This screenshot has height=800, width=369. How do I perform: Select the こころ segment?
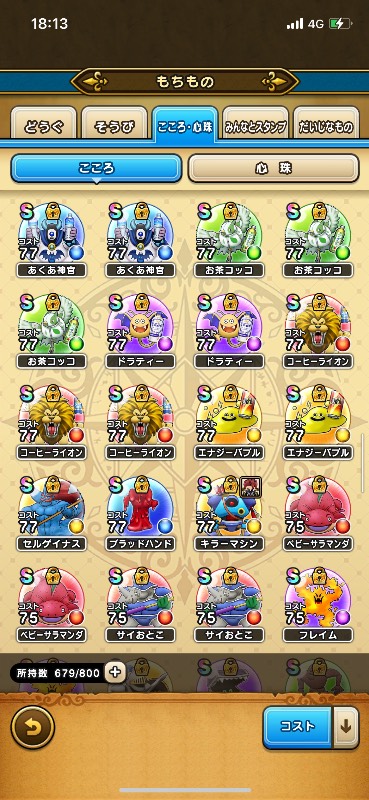tap(96, 168)
